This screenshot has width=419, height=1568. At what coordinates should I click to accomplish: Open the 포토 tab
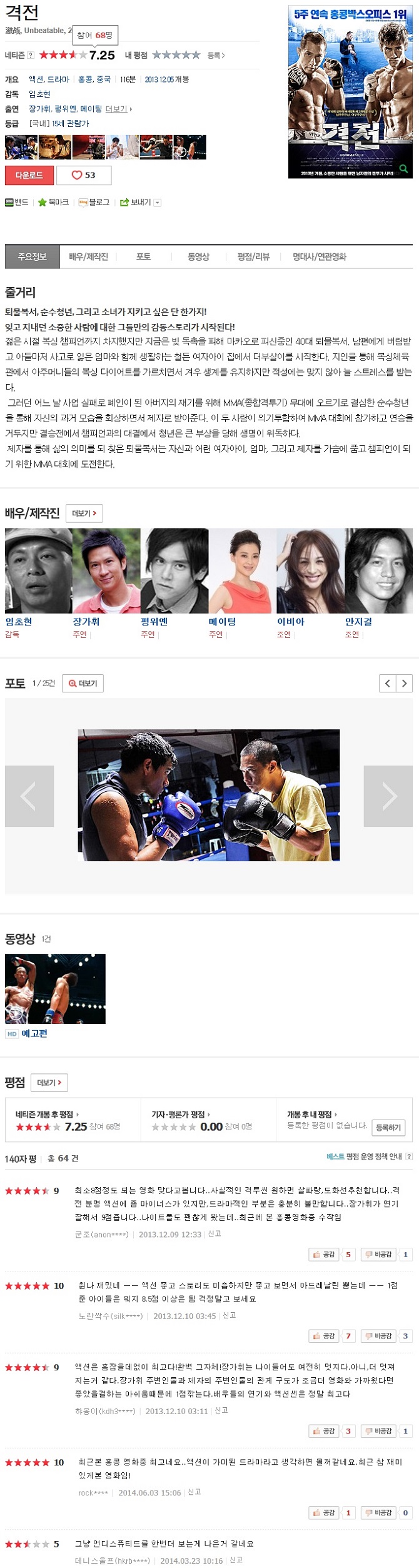[x=143, y=256]
